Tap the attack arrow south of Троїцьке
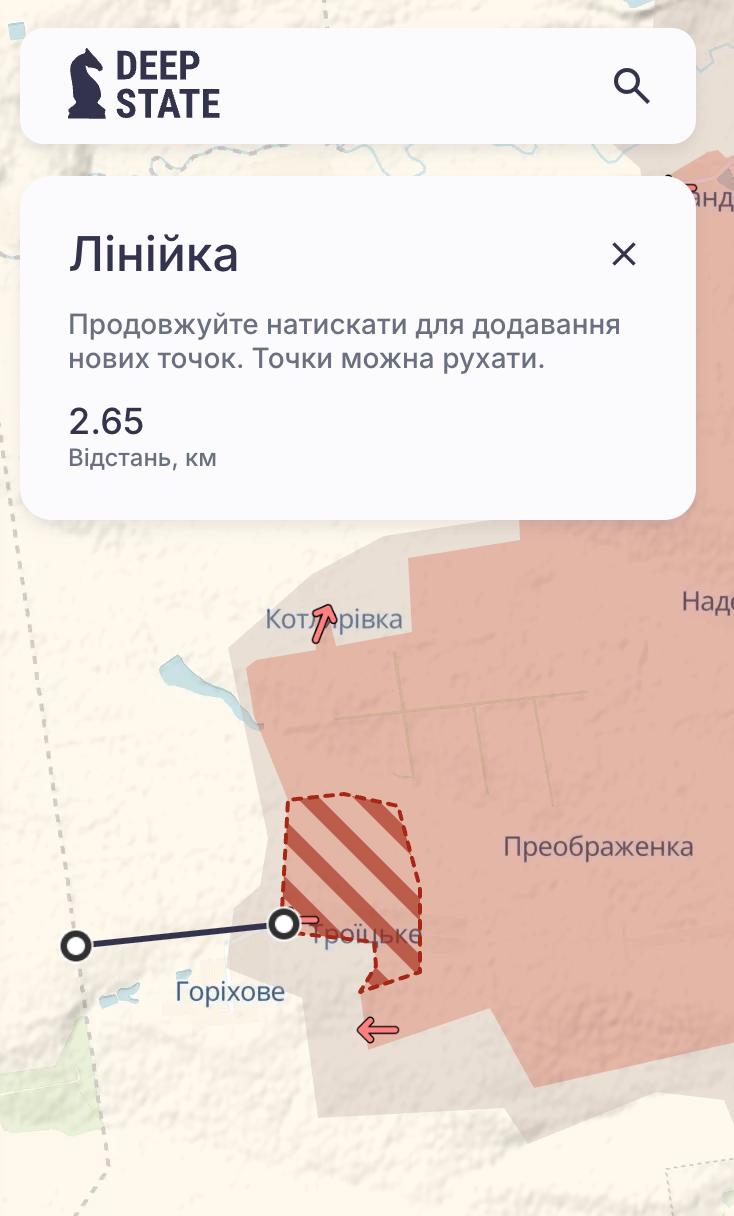 tap(377, 1029)
